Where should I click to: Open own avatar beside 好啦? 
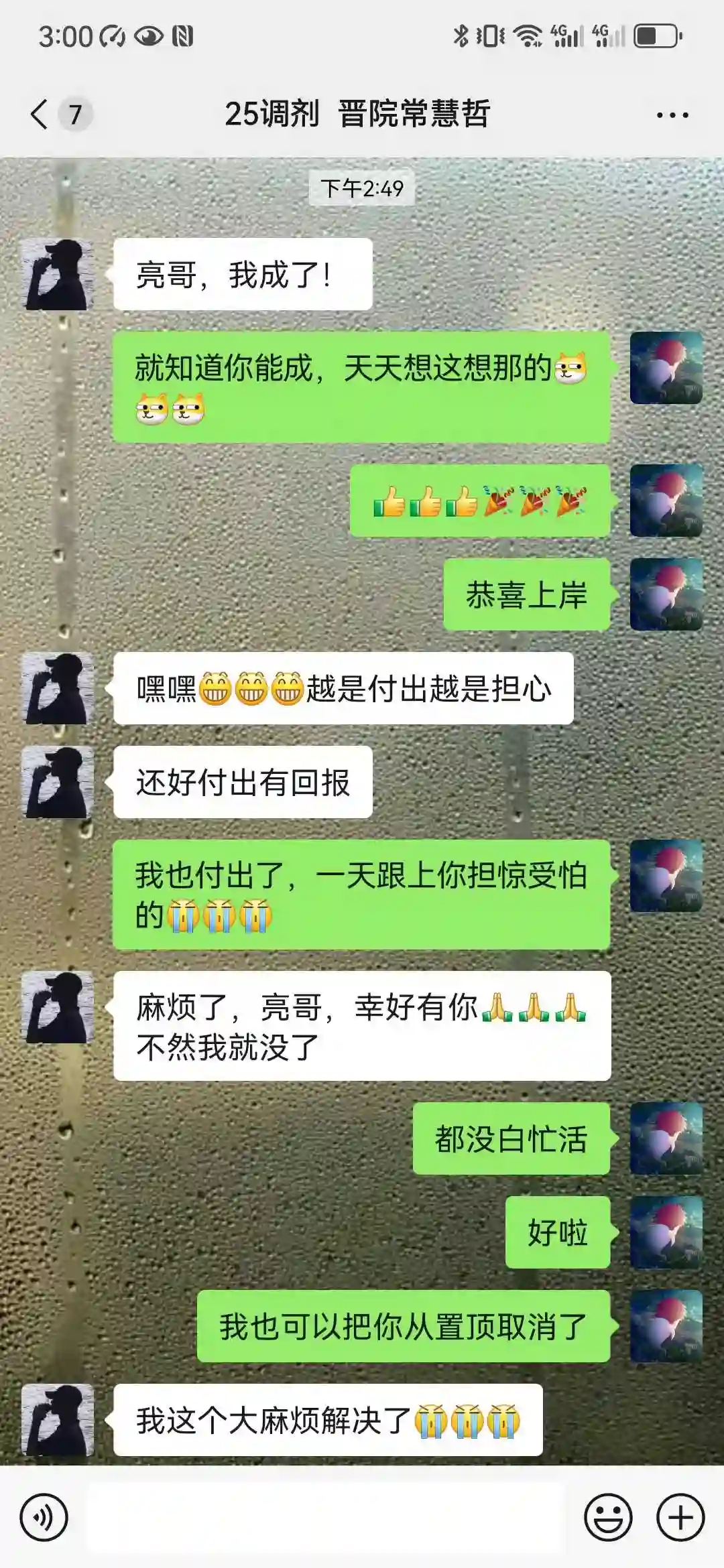666,1233
